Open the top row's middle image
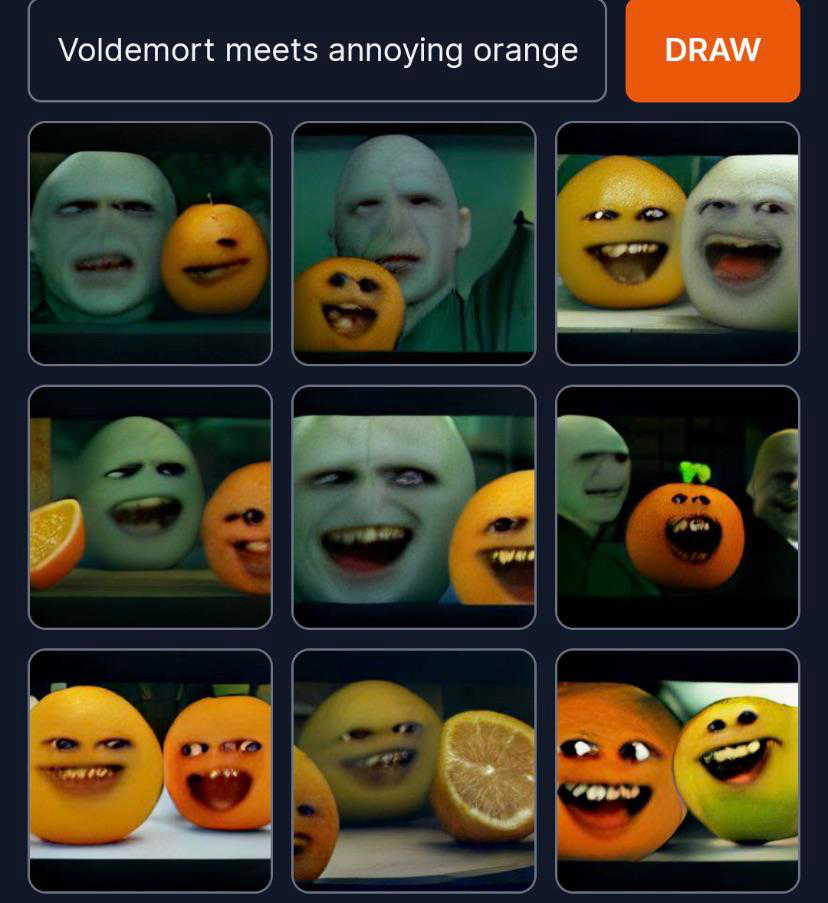Screen dimensions: 828x903 click(x=414, y=243)
